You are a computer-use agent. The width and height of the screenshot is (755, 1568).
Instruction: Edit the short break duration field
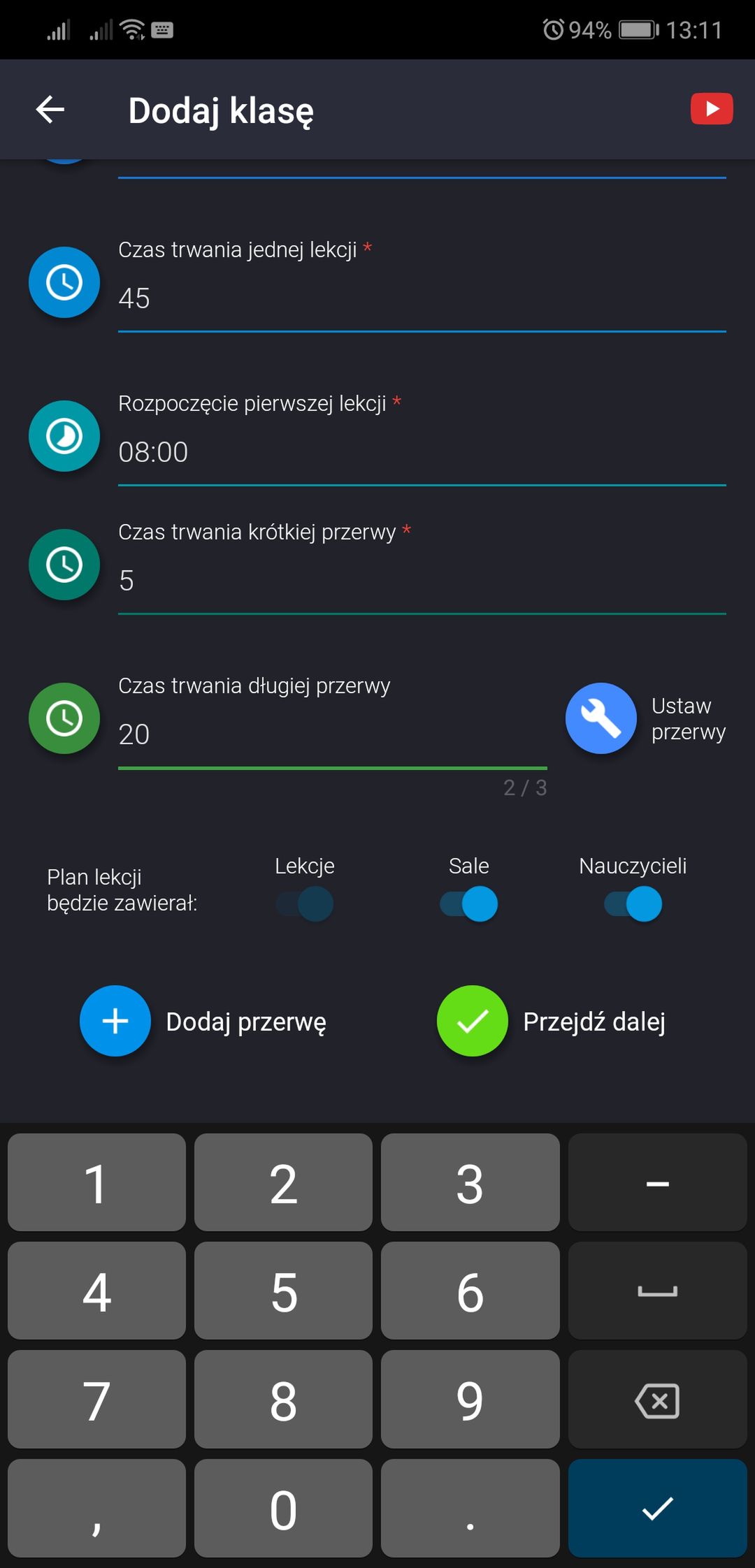click(422, 581)
